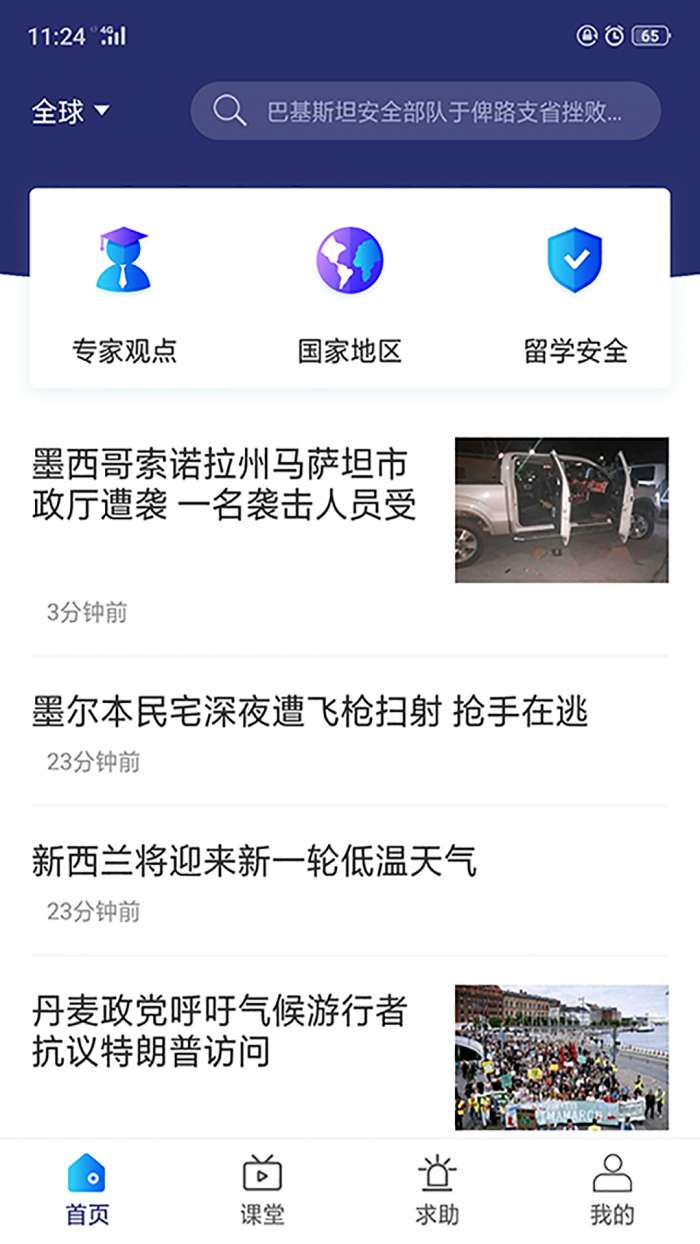This screenshot has width=700, height=1244.
Task: Open 国家地区 section
Action: point(350,293)
